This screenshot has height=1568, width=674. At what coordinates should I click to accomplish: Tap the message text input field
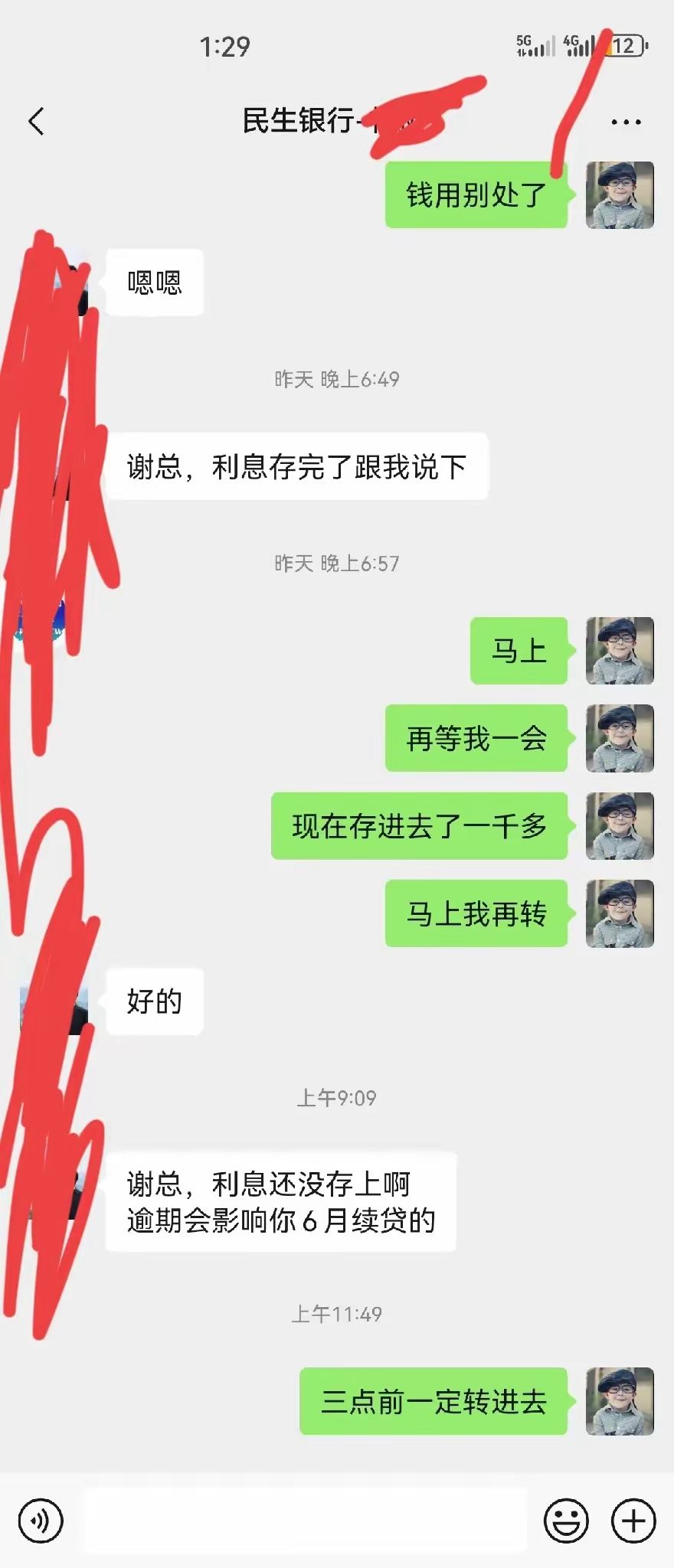pyautogui.click(x=305, y=1521)
